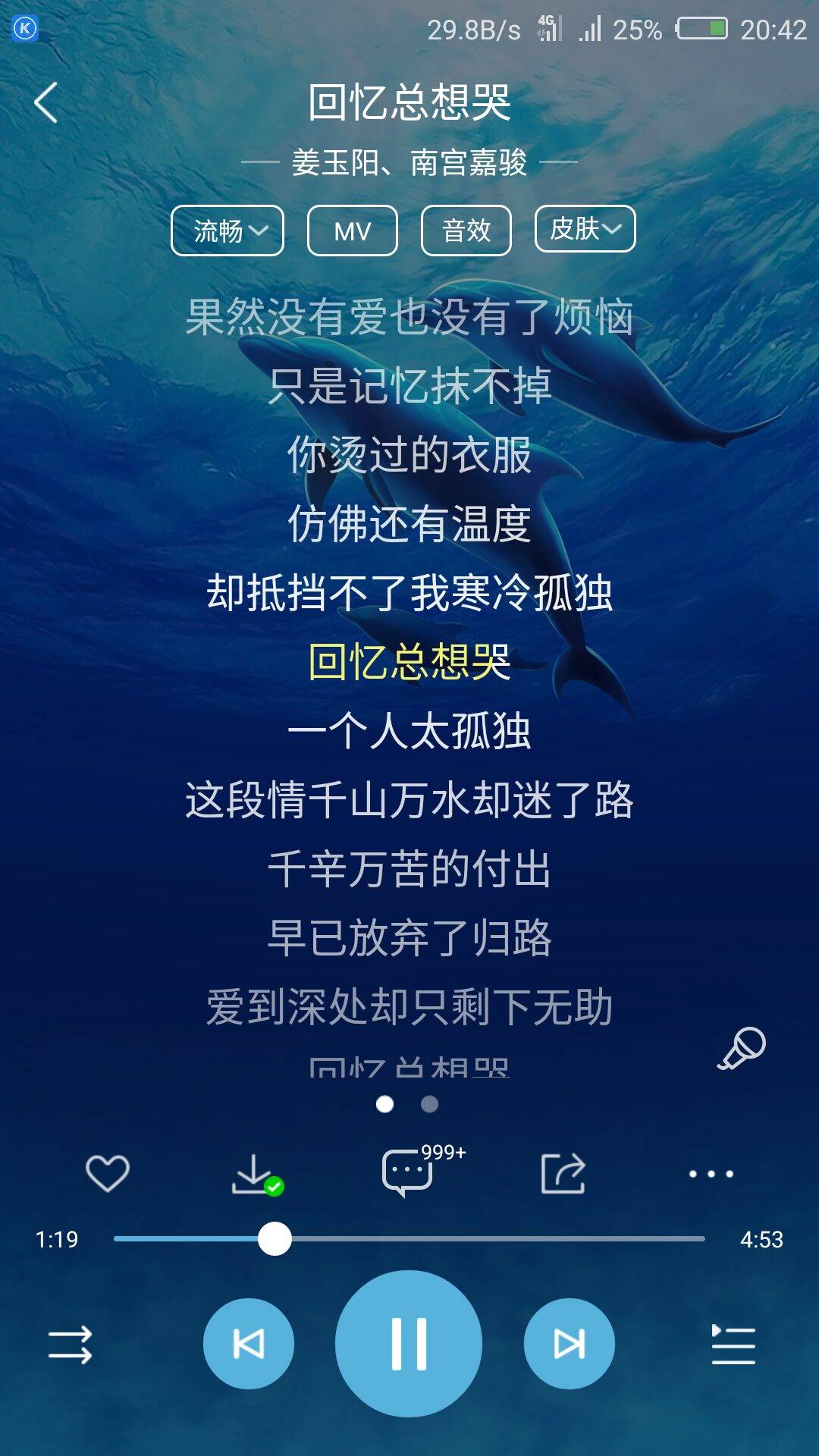Go back using the top-left arrow
This screenshot has height=1456, width=819.
point(45,102)
